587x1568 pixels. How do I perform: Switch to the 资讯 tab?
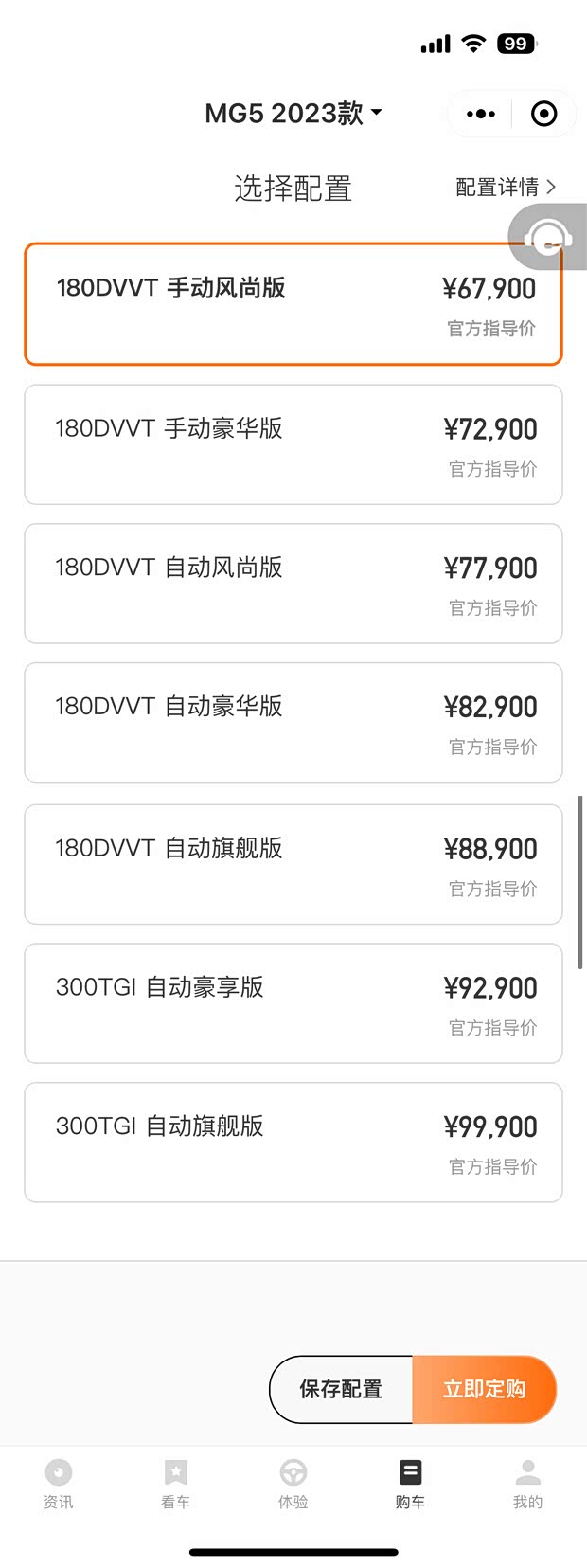click(59, 1484)
